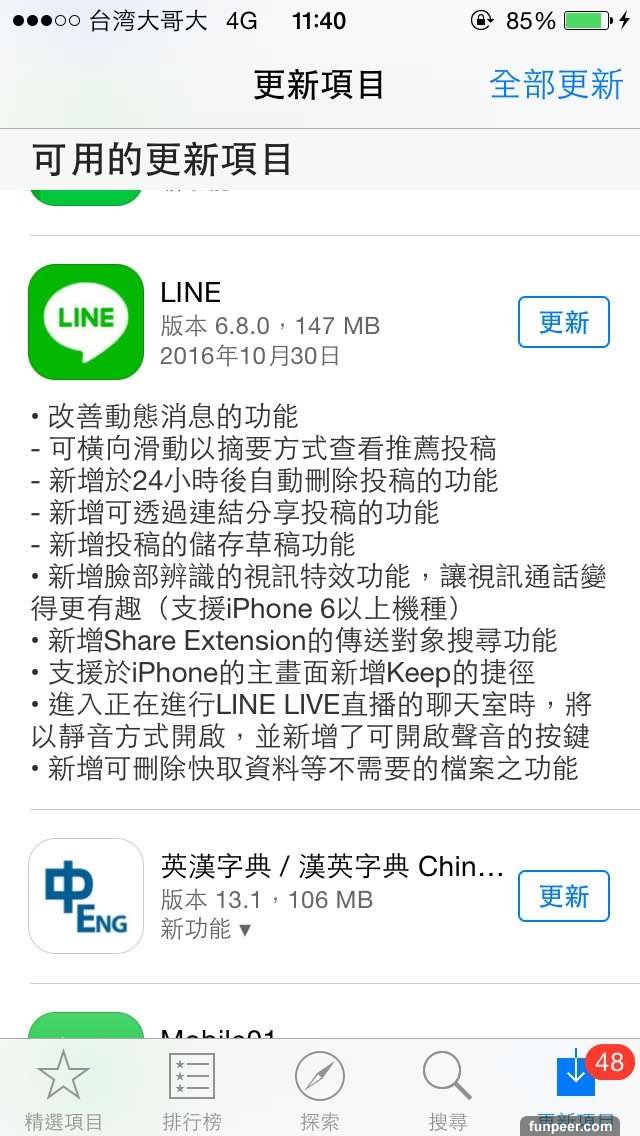Open the 英漢字典 app icon
The image size is (640, 1136).
(x=86, y=896)
